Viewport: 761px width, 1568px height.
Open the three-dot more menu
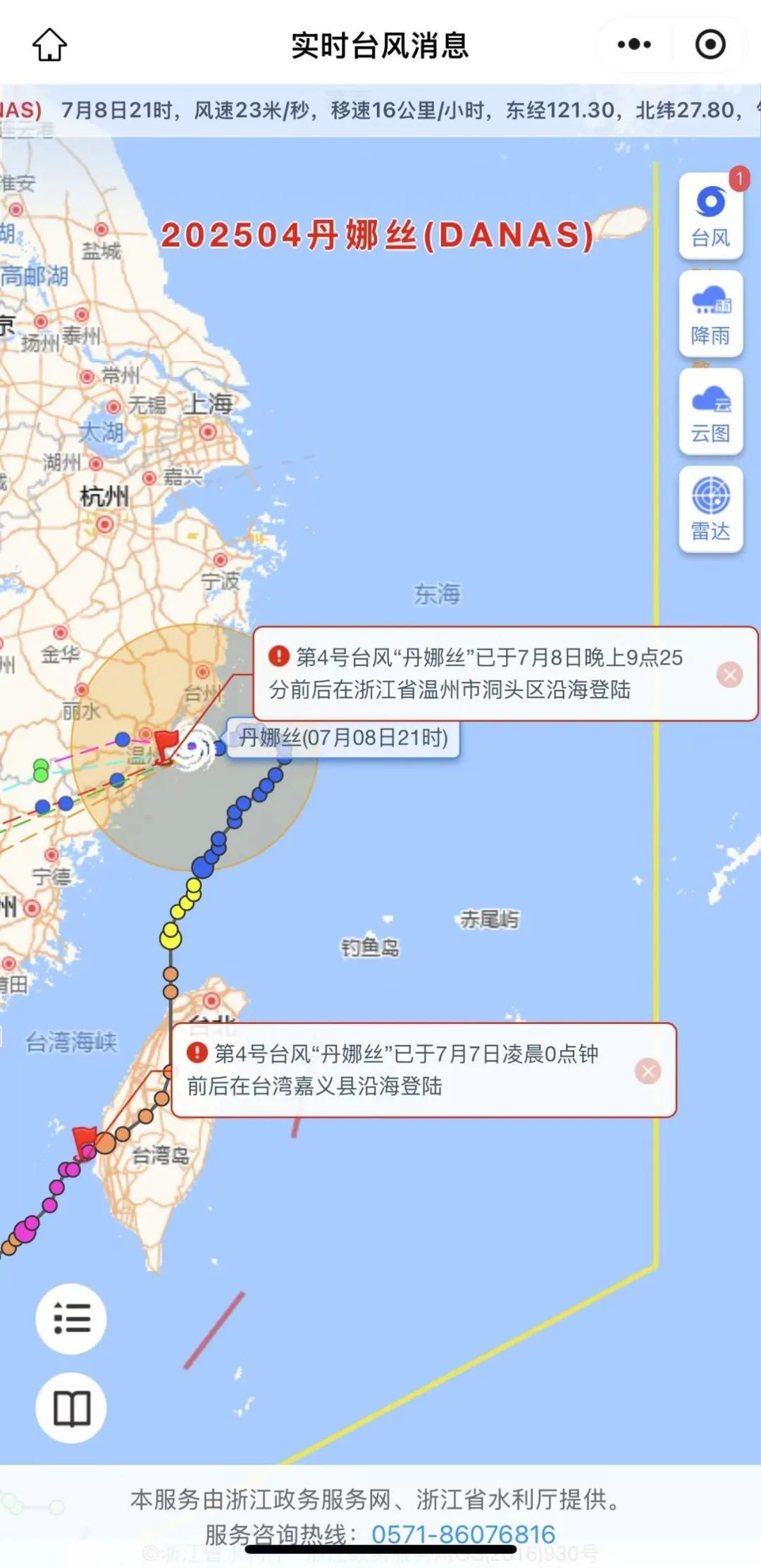coord(634,44)
